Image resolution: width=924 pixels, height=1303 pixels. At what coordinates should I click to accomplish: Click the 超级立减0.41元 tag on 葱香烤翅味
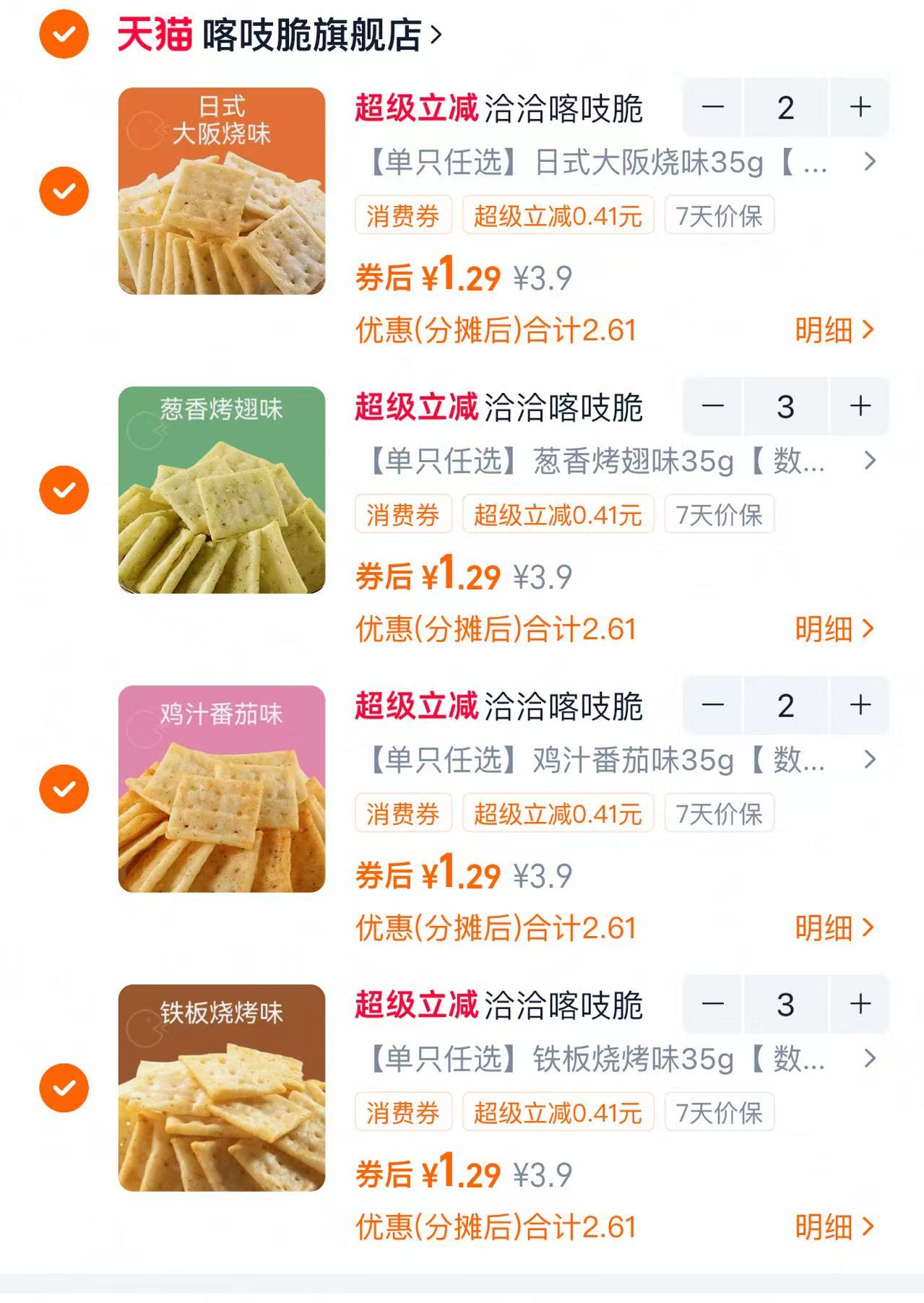click(x=558, y=514)
